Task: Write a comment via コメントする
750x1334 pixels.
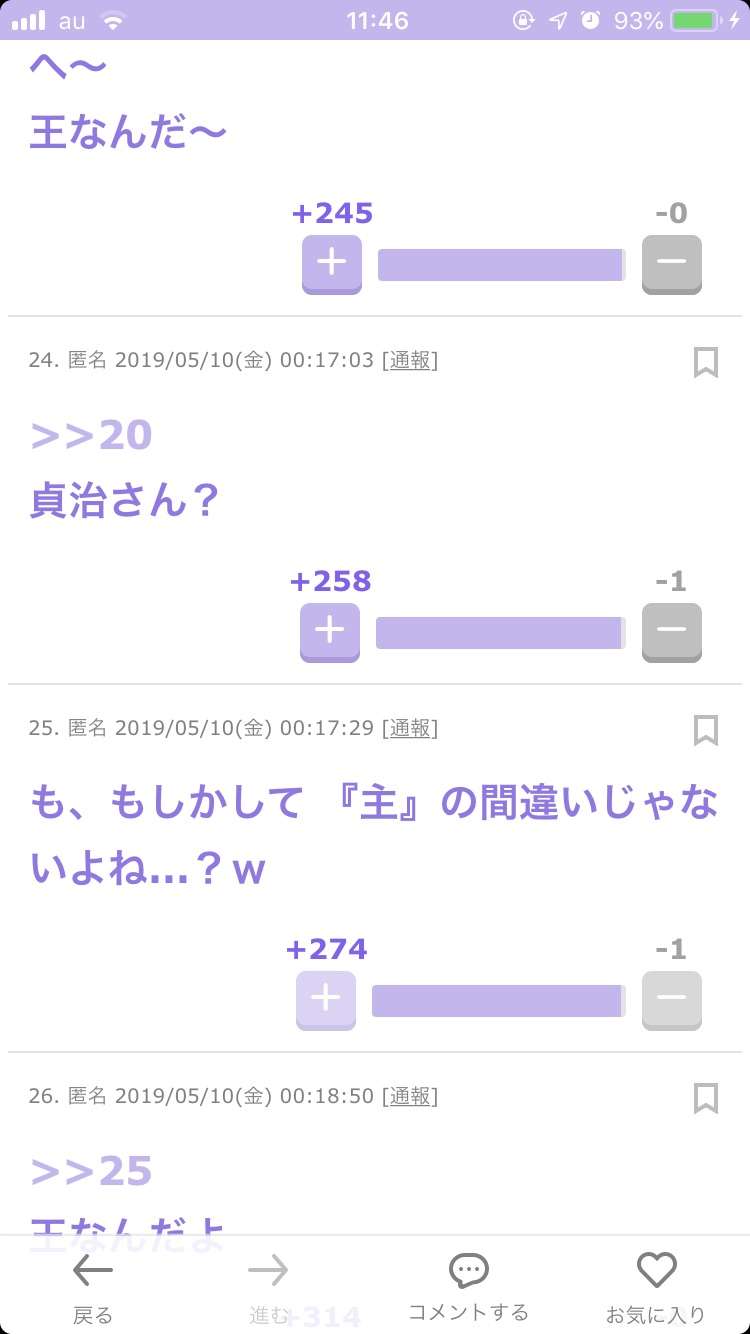Action: 468,1287
